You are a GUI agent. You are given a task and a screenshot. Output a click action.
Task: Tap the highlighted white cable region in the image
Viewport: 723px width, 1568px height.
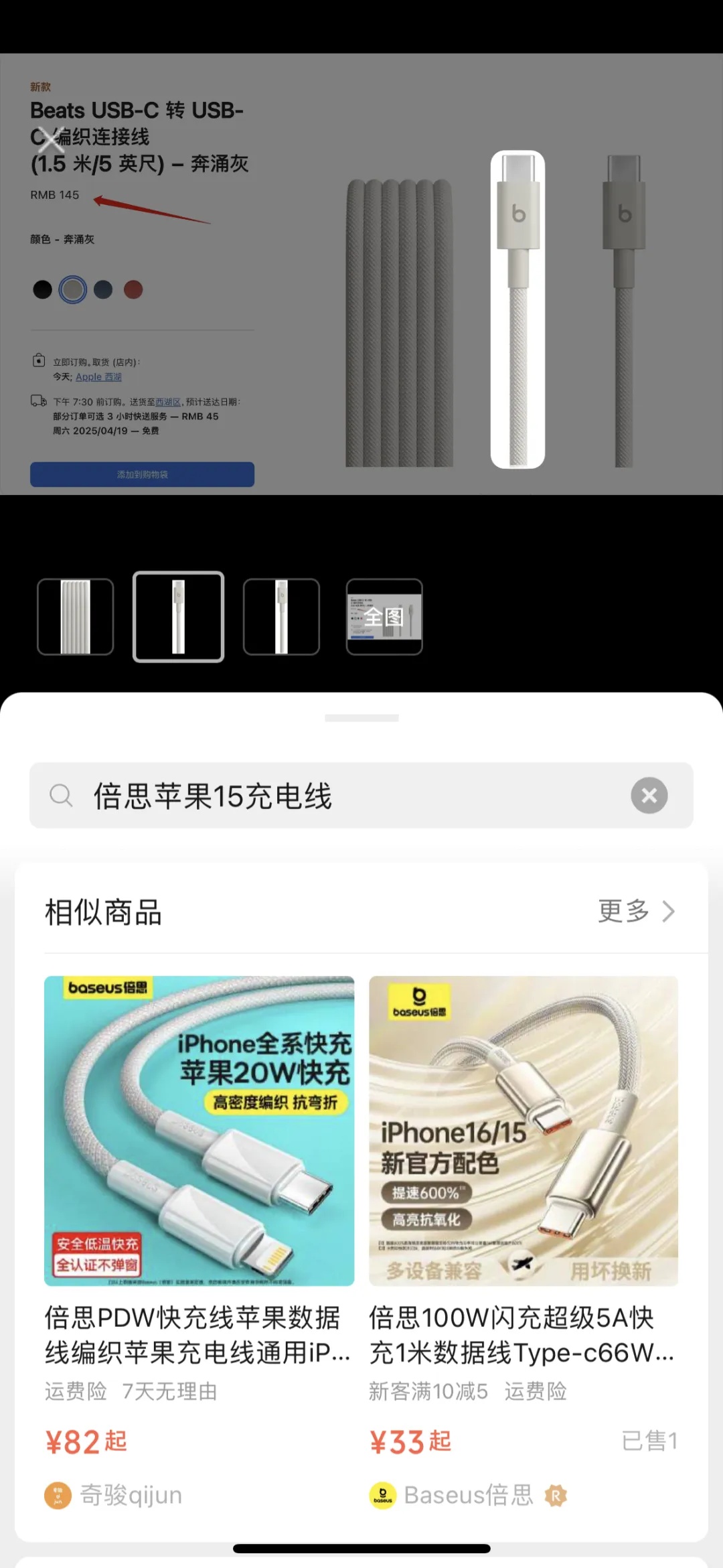(x=517, y=309)
